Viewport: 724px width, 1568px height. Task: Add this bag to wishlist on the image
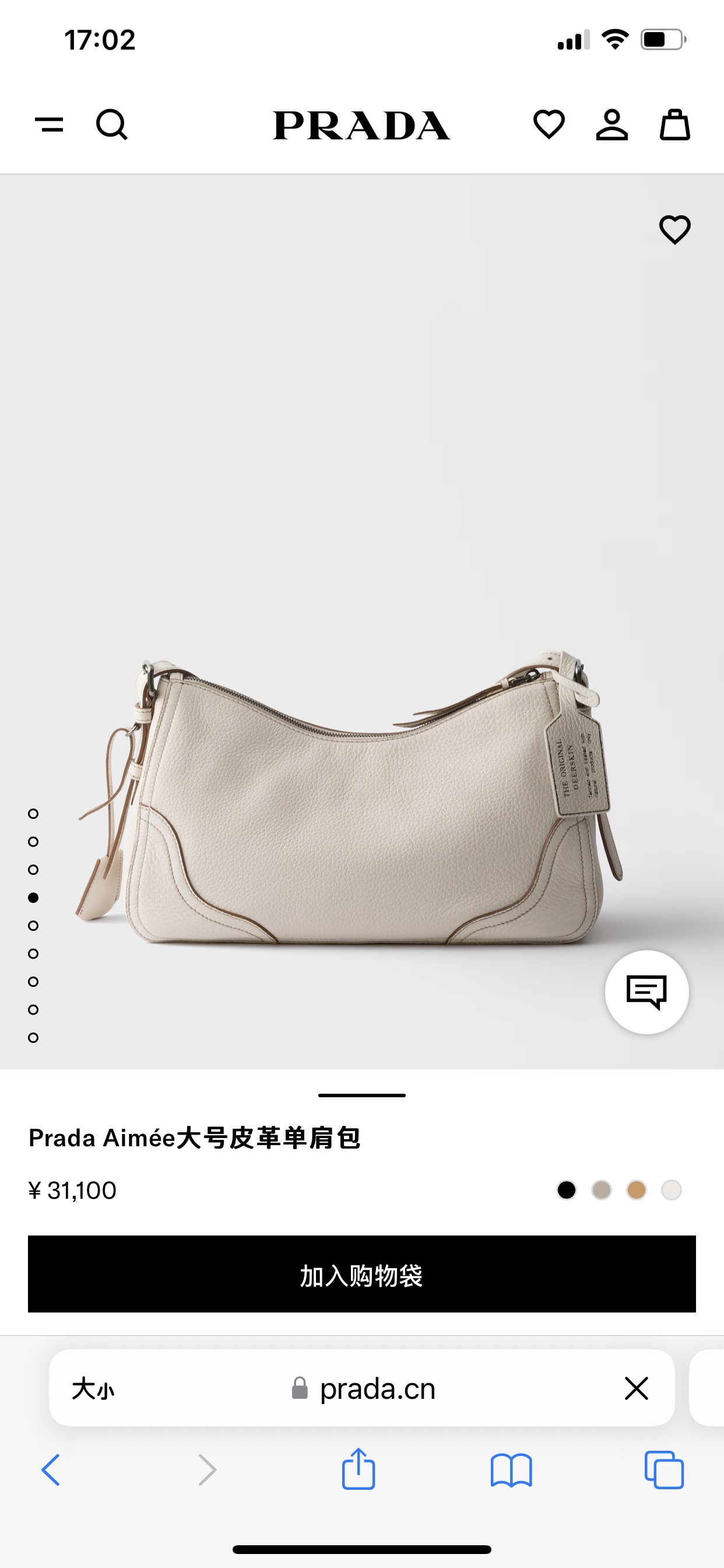674,230
